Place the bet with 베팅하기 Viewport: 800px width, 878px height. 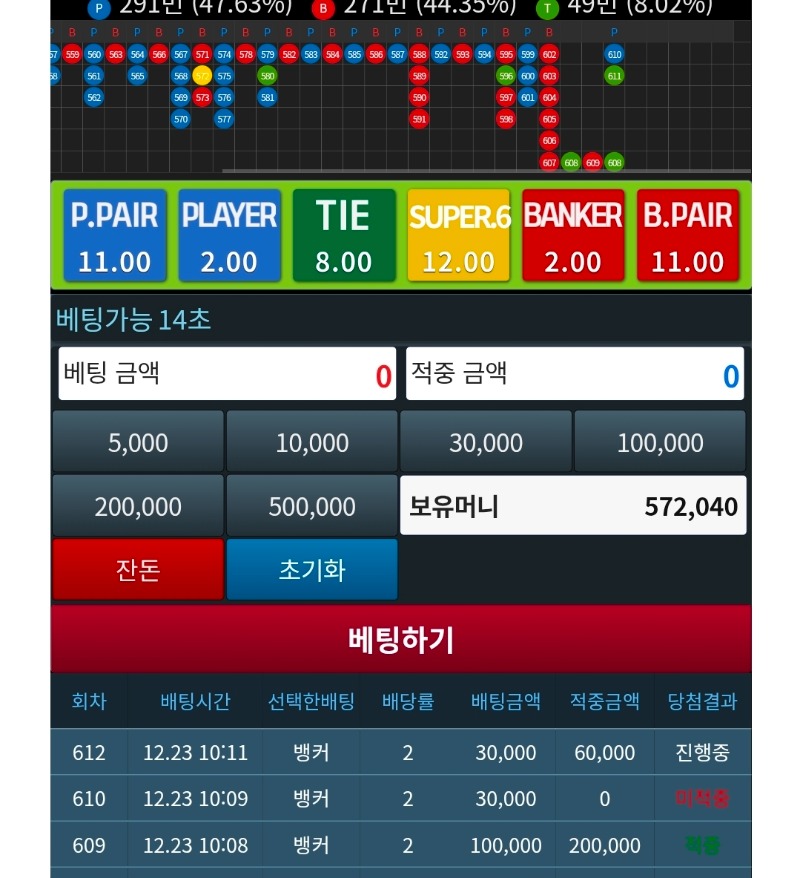(x=400, y=639)
